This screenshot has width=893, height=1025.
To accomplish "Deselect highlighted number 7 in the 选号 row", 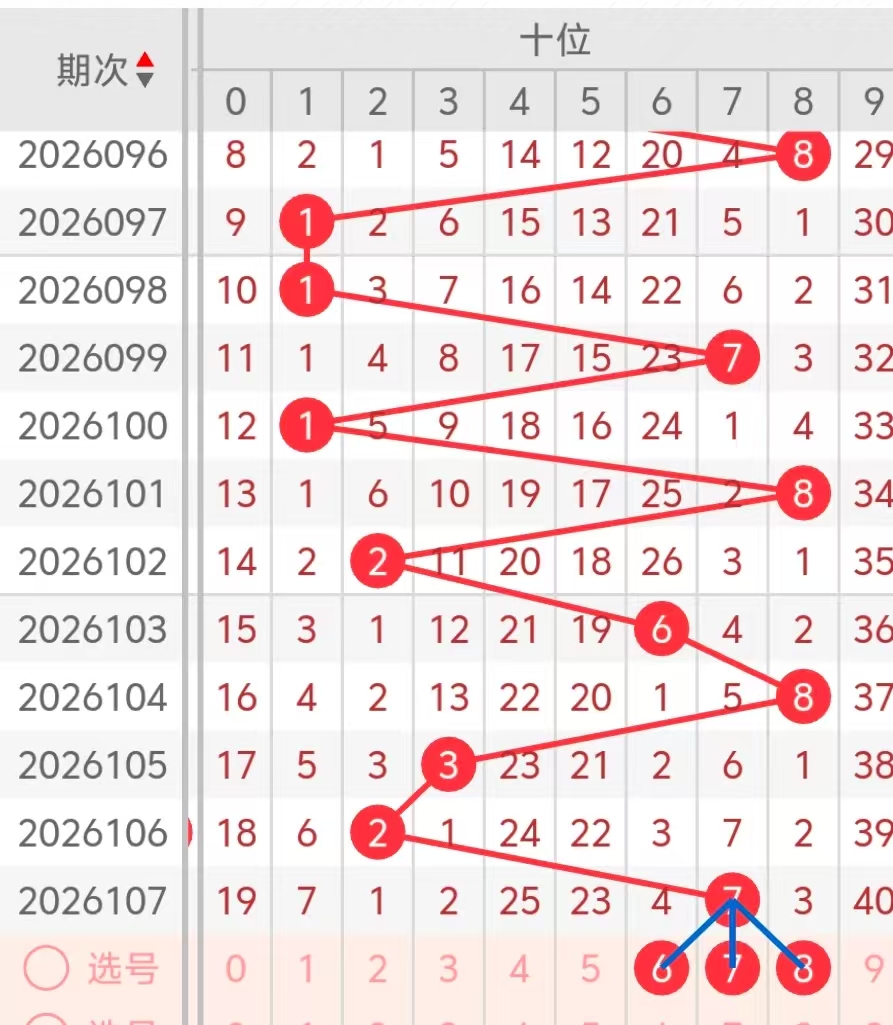I will 732,968.
